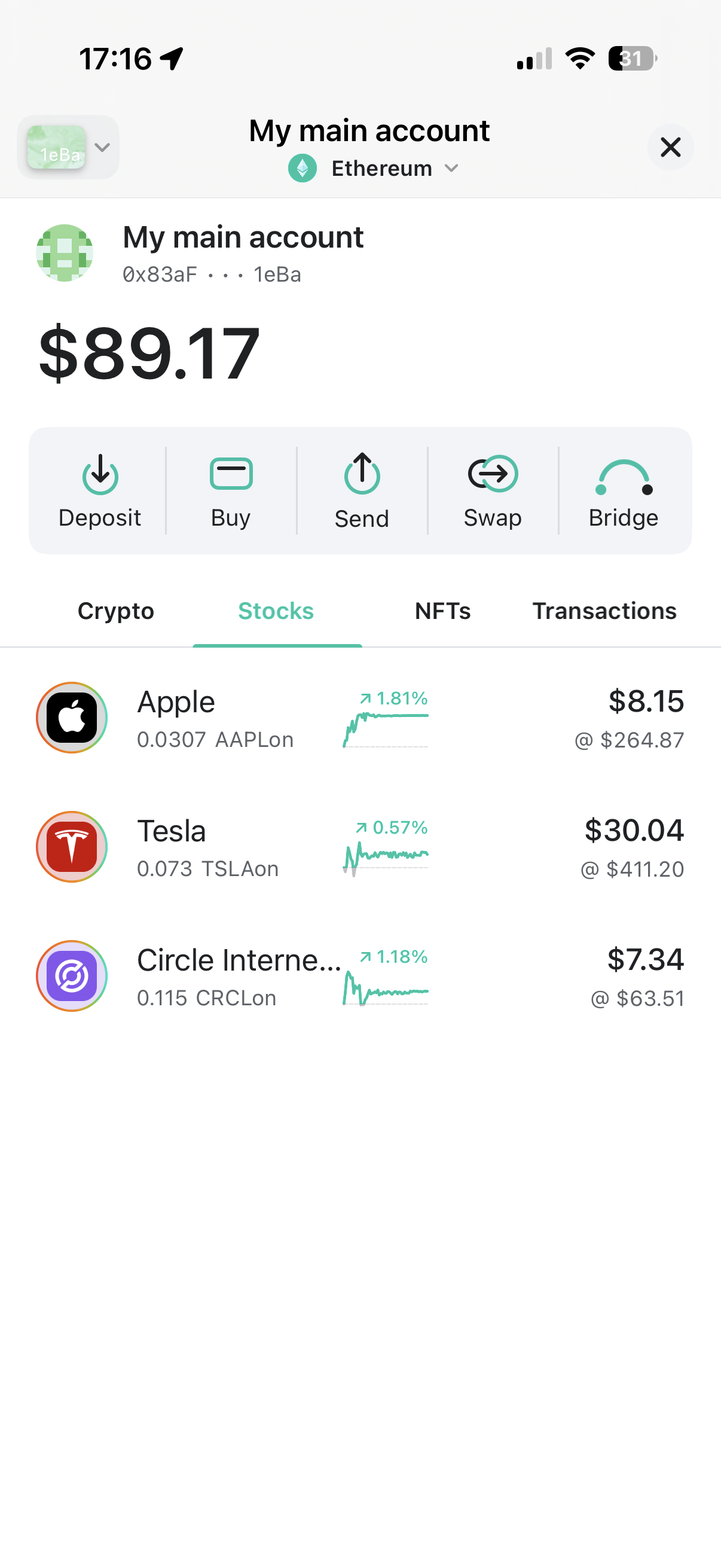The width and height of the screenshot is (721, 1568).
Task: Open the Swap option
Action: point(492,490)
